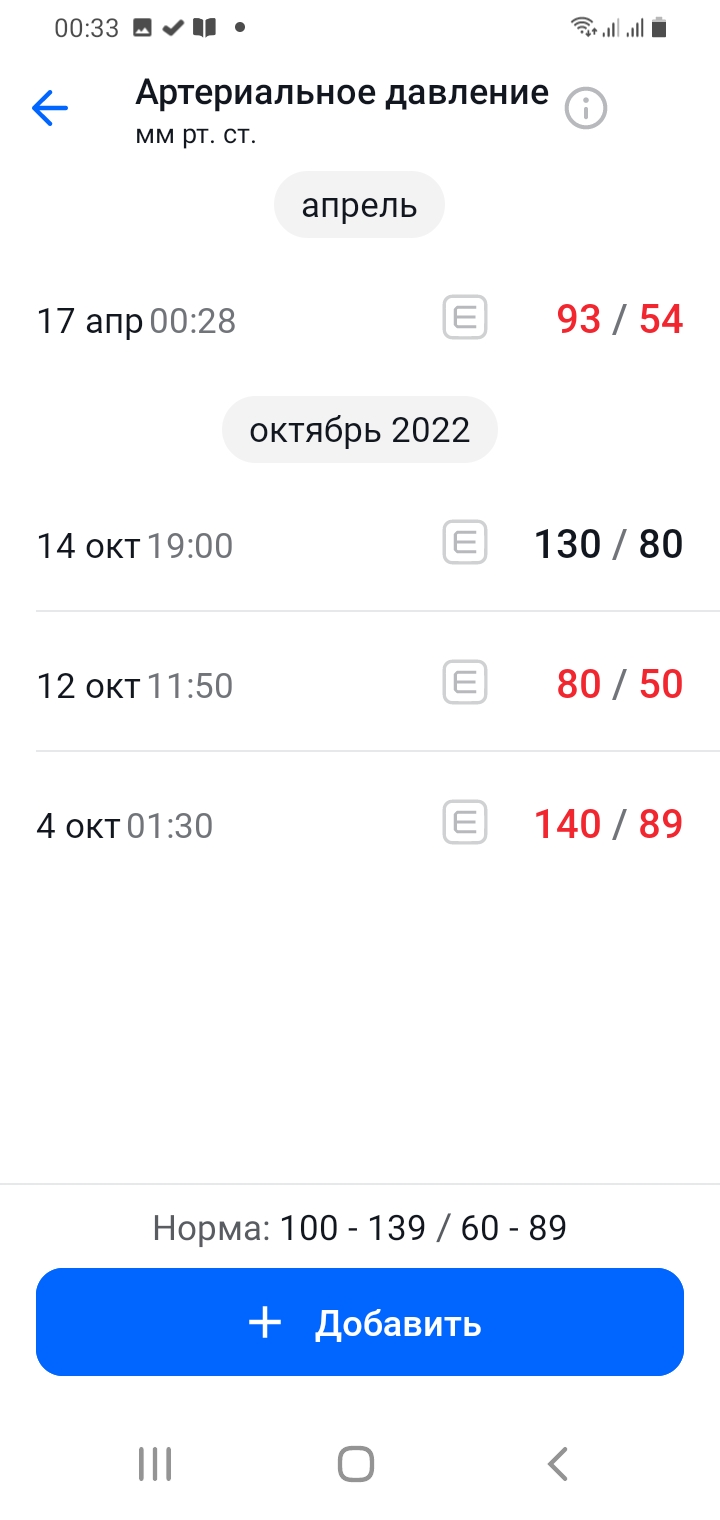The width and height of the screenshot is (720, 1520).
Task: Add a new reading with Добавить
Action: [360, 1322]
